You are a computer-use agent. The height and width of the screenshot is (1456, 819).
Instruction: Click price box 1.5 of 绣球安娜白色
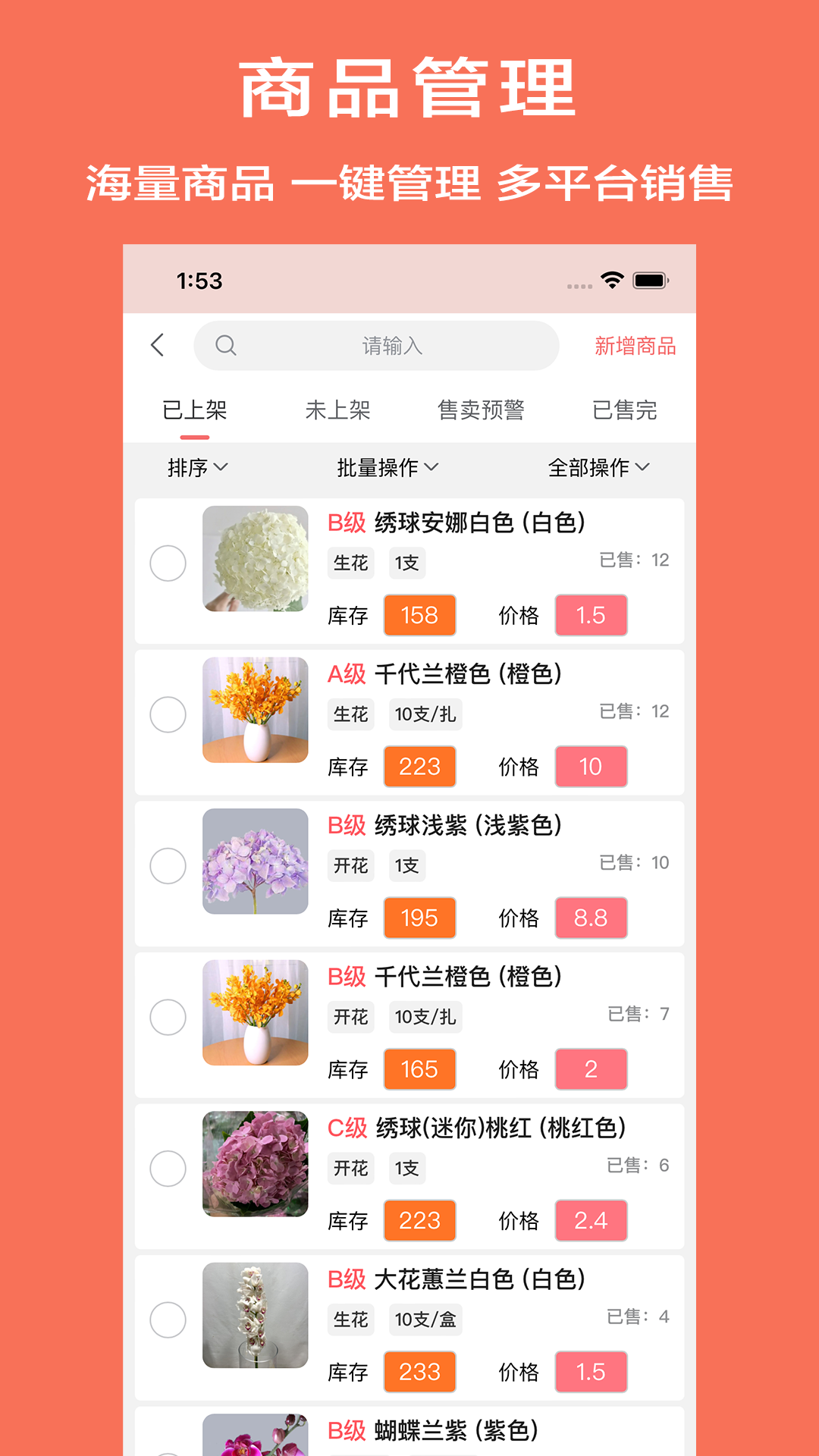point(591,615)
